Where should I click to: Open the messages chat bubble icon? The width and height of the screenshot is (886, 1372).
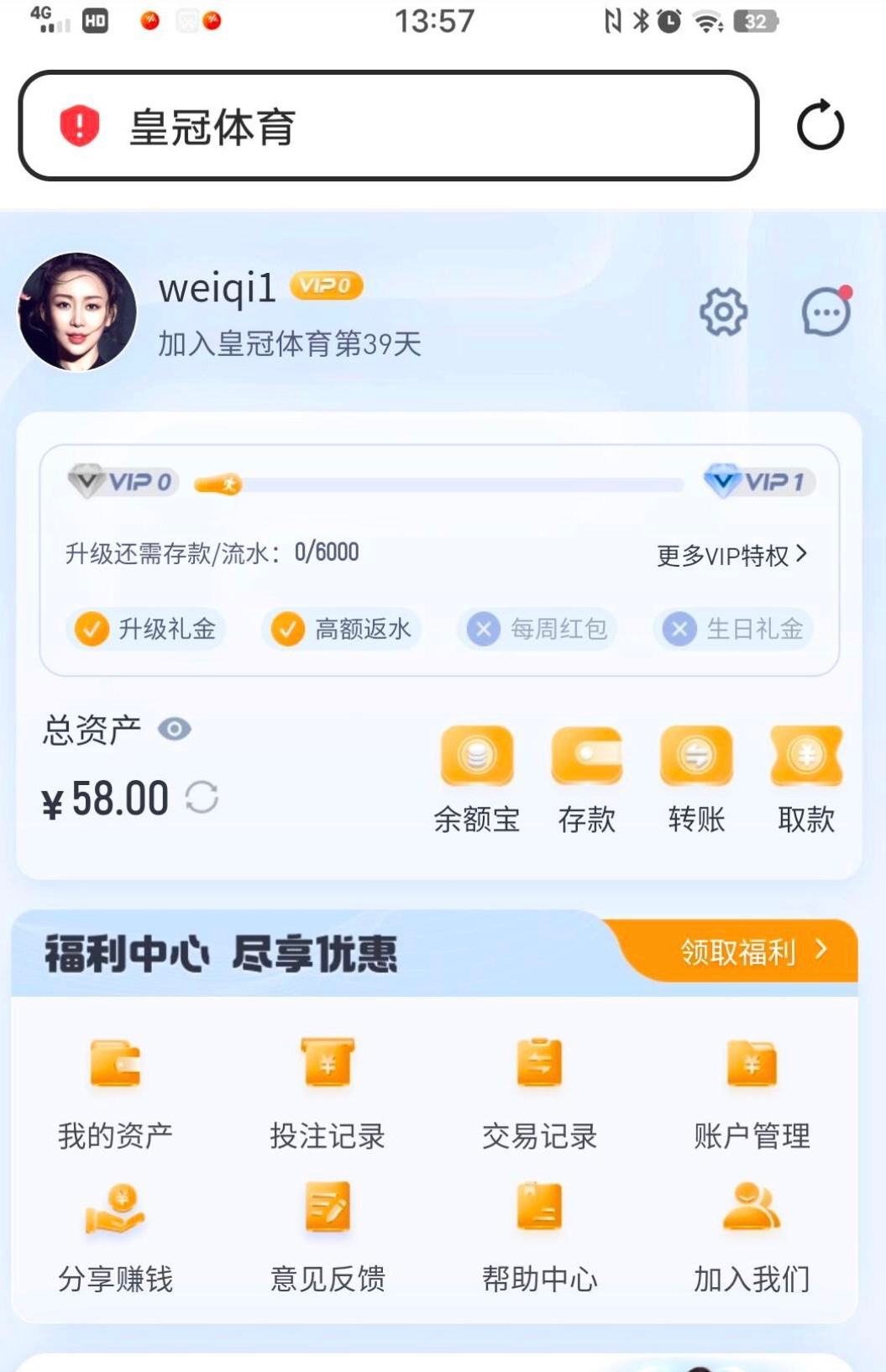826,312
